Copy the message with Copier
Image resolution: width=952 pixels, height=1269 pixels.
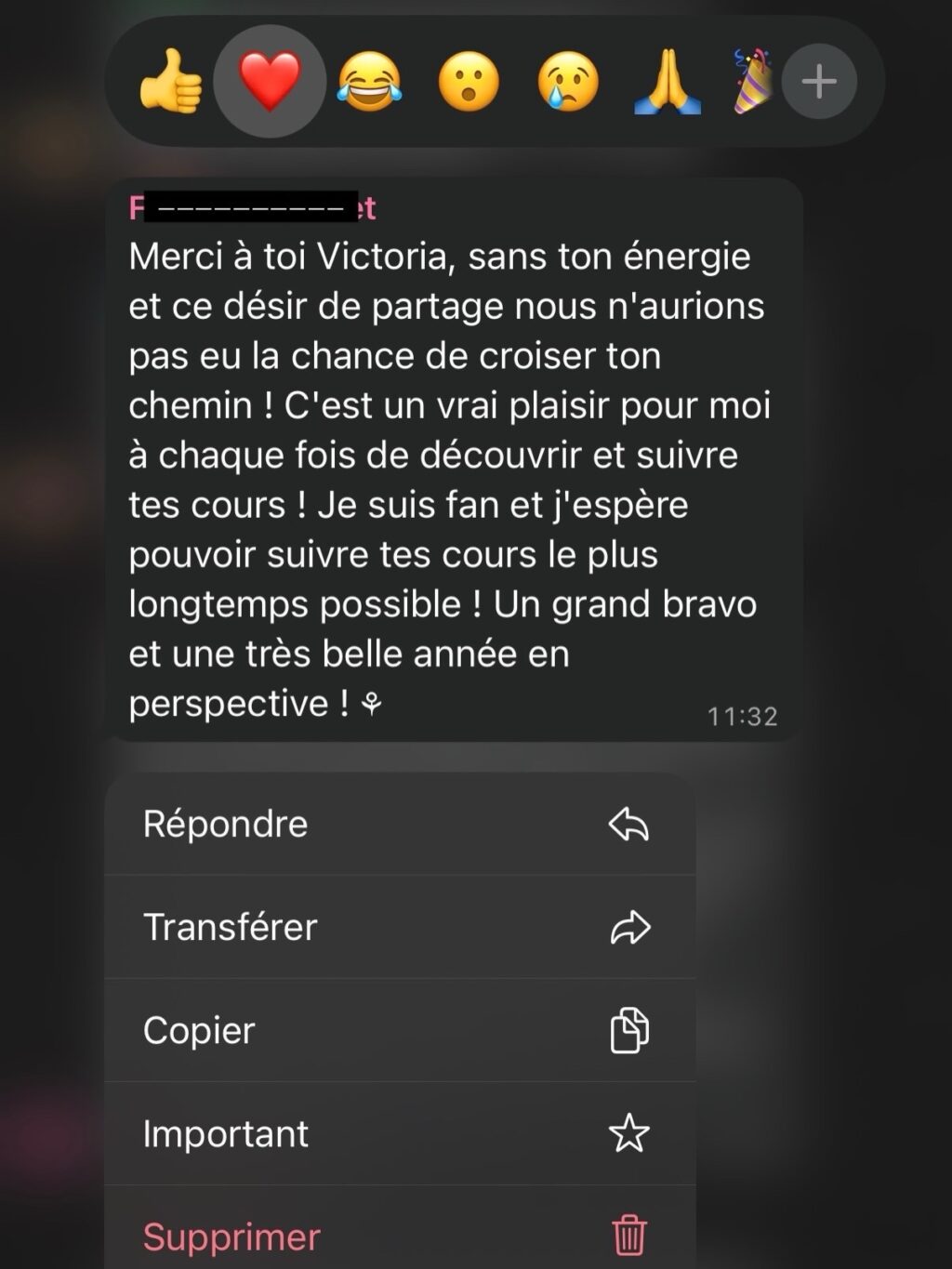[400, 1030]
